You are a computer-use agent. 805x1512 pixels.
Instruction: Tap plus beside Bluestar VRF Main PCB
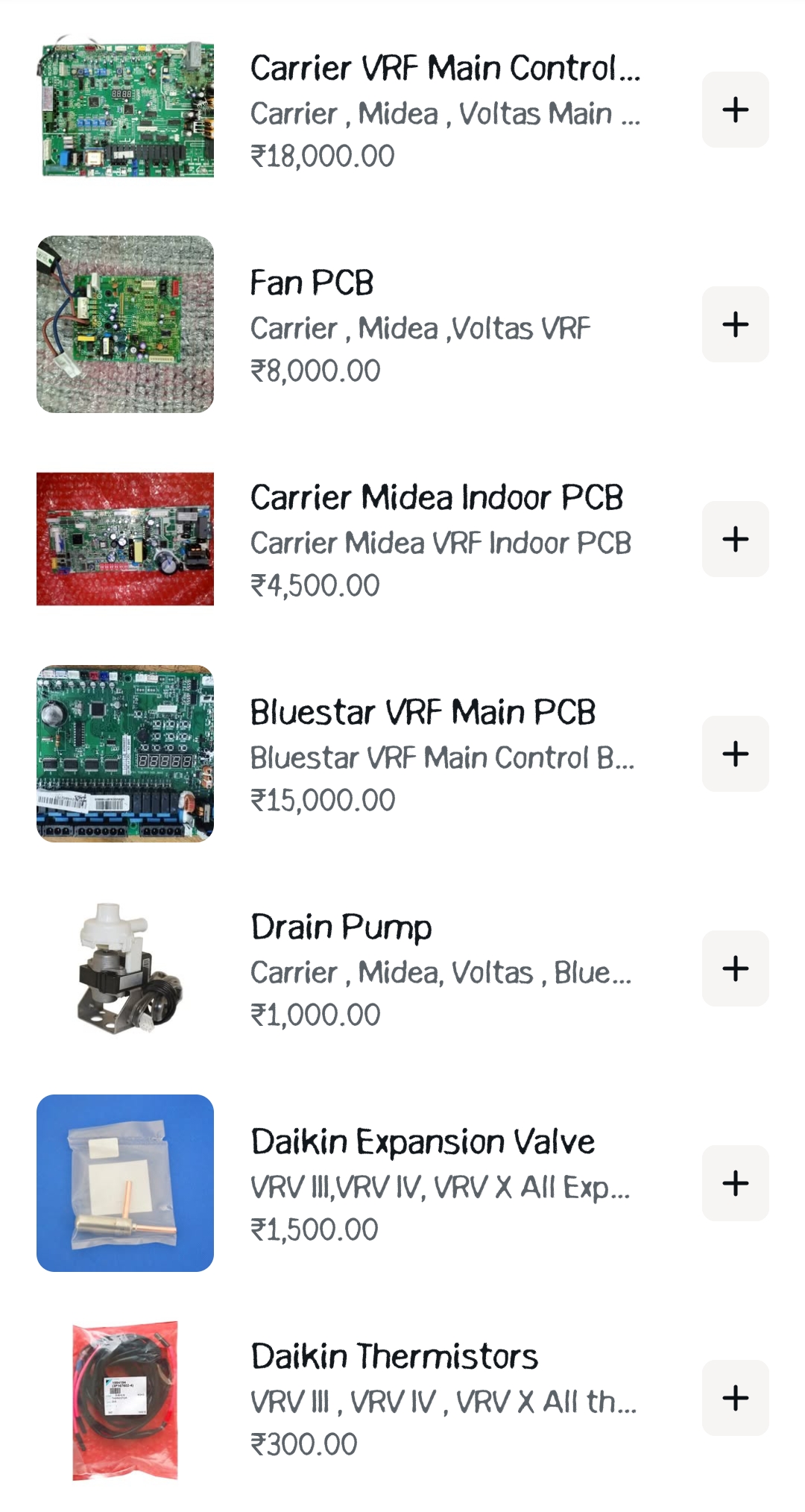pos(735,754)
